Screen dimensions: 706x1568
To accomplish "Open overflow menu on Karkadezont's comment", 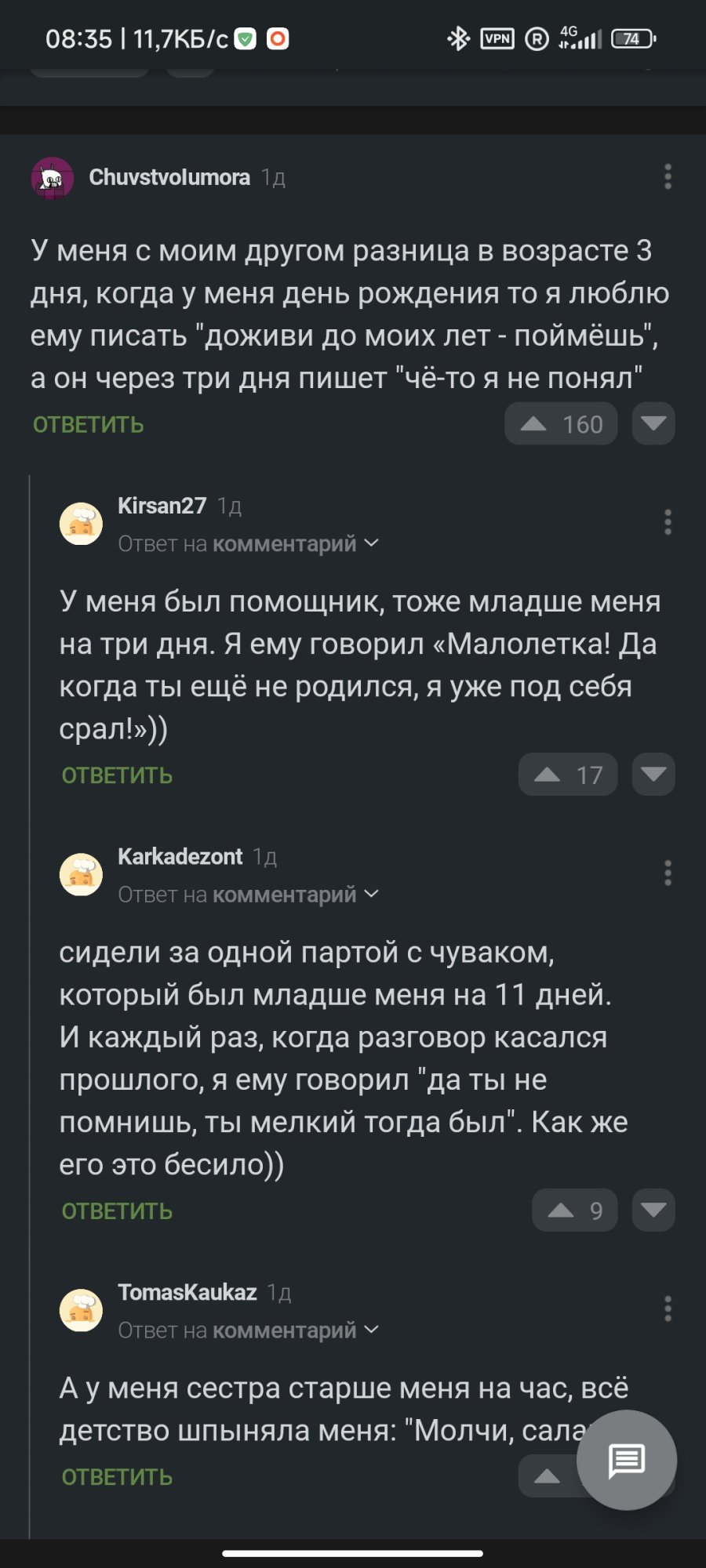I will [668, 873].
